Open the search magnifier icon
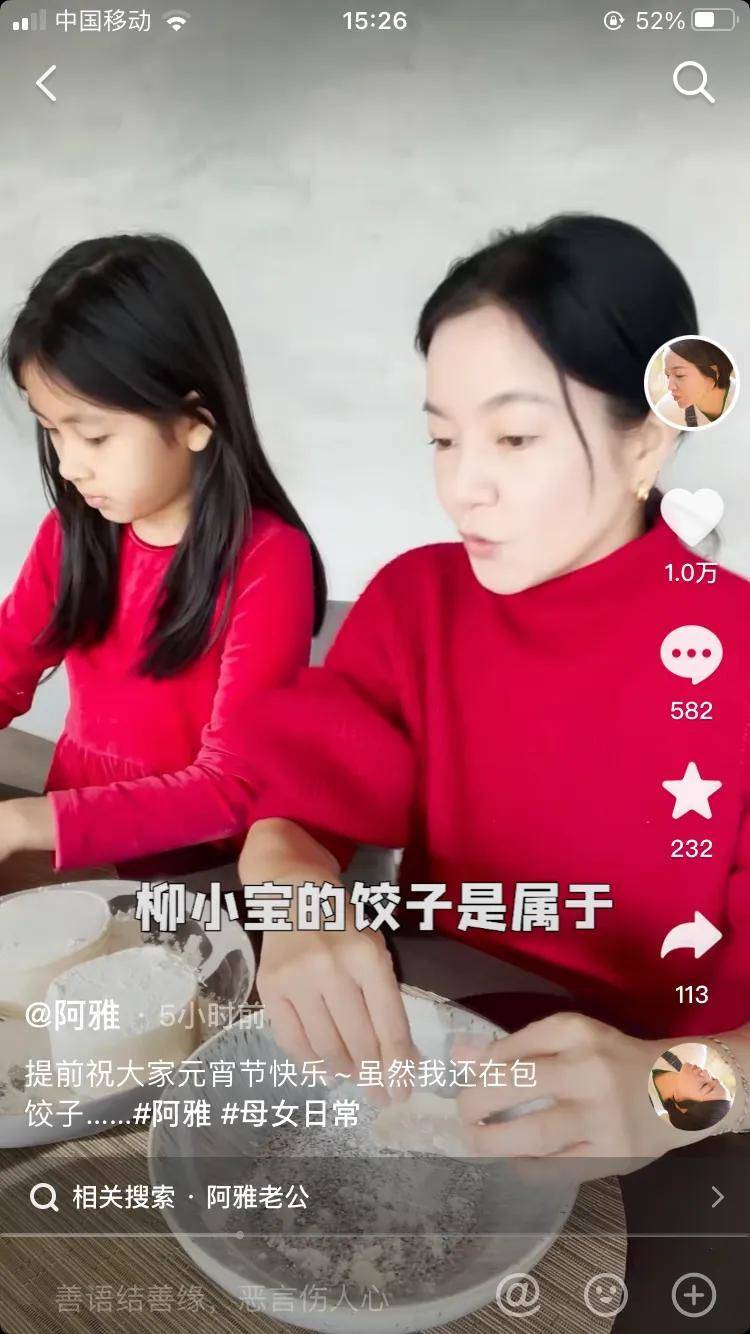The image size is (750, 1334). 693,82
